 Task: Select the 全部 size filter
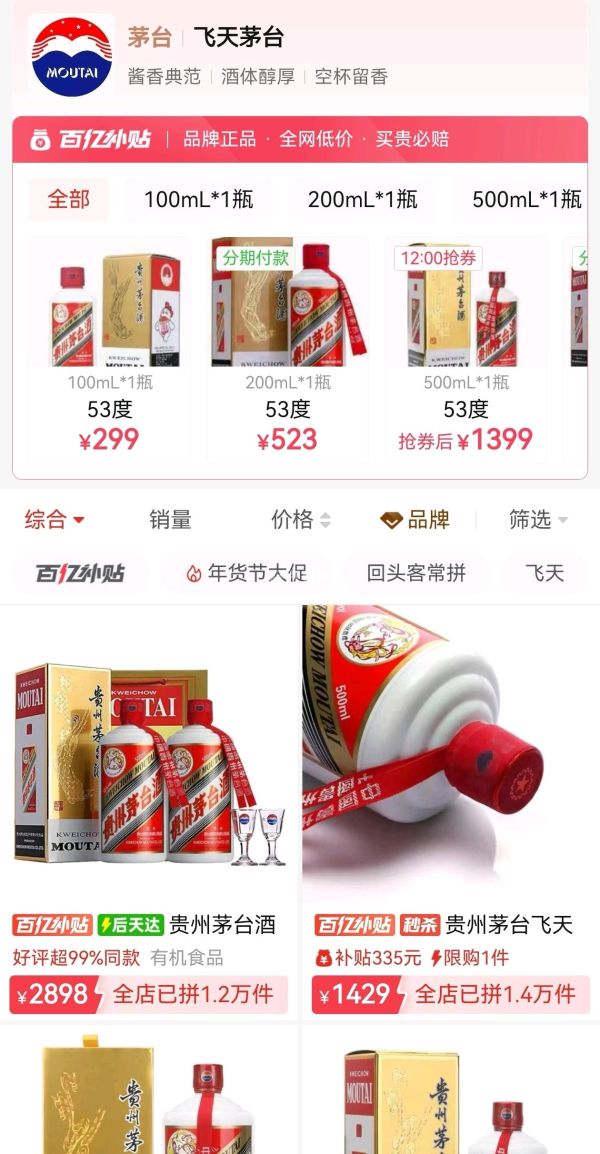coord(68,199)
